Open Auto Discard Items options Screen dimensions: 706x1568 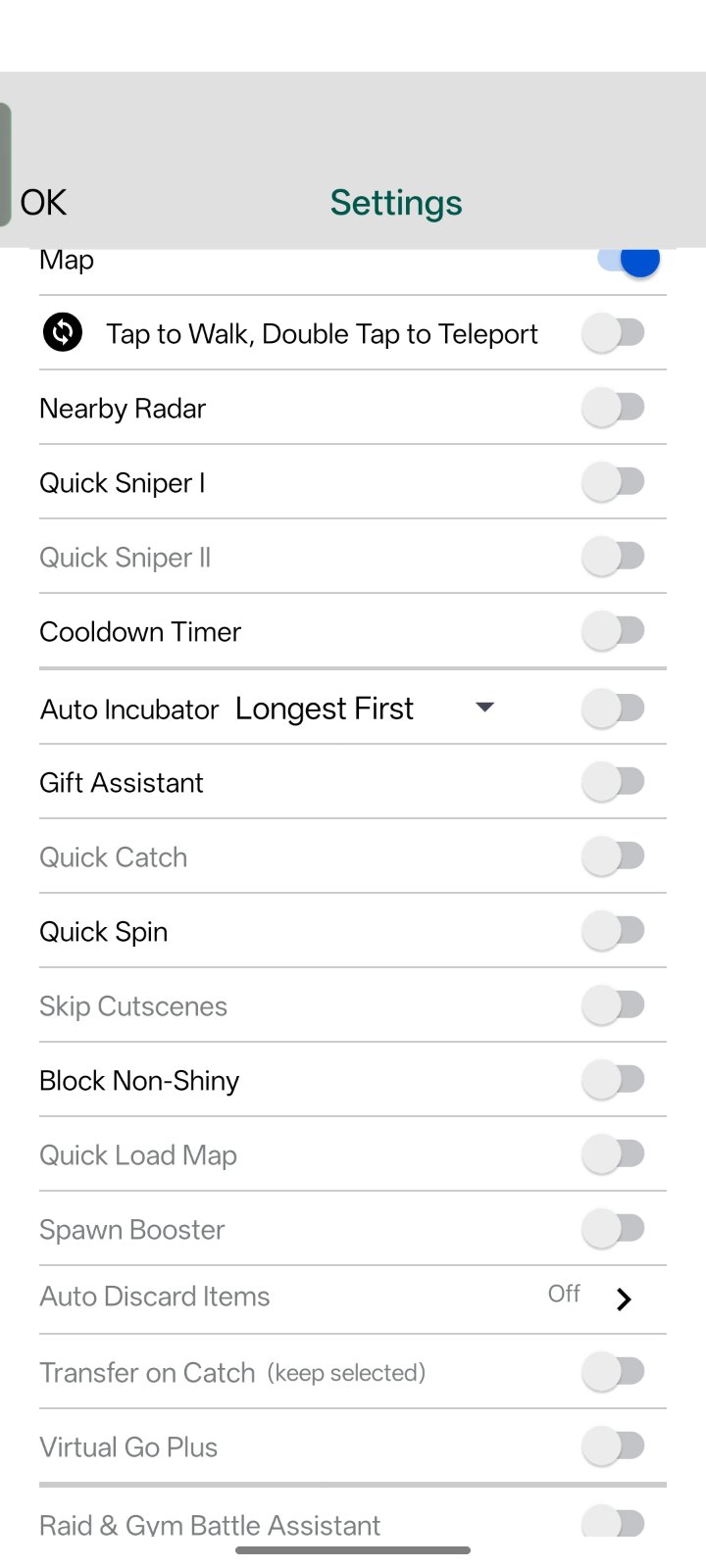pyautogui.click(x=623, y=1298)
